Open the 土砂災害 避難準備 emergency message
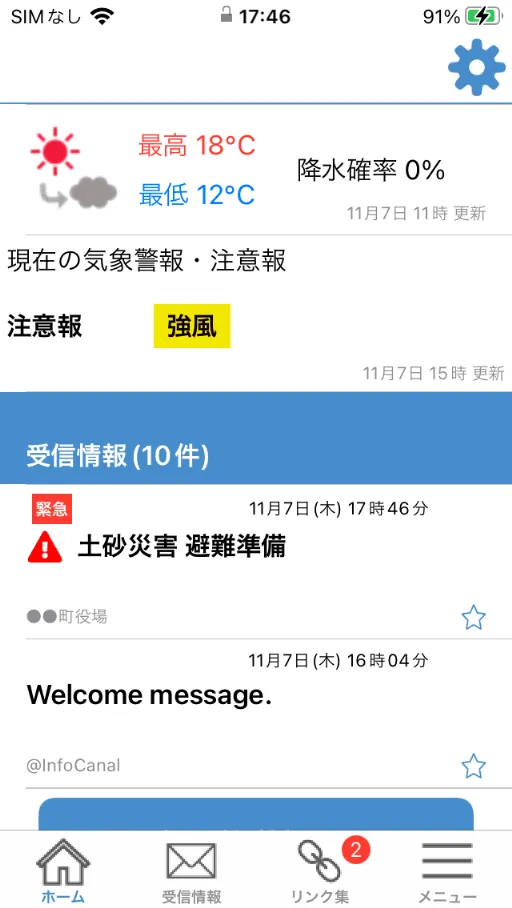Screen dimensions: 512x908 tap(256, 562)
